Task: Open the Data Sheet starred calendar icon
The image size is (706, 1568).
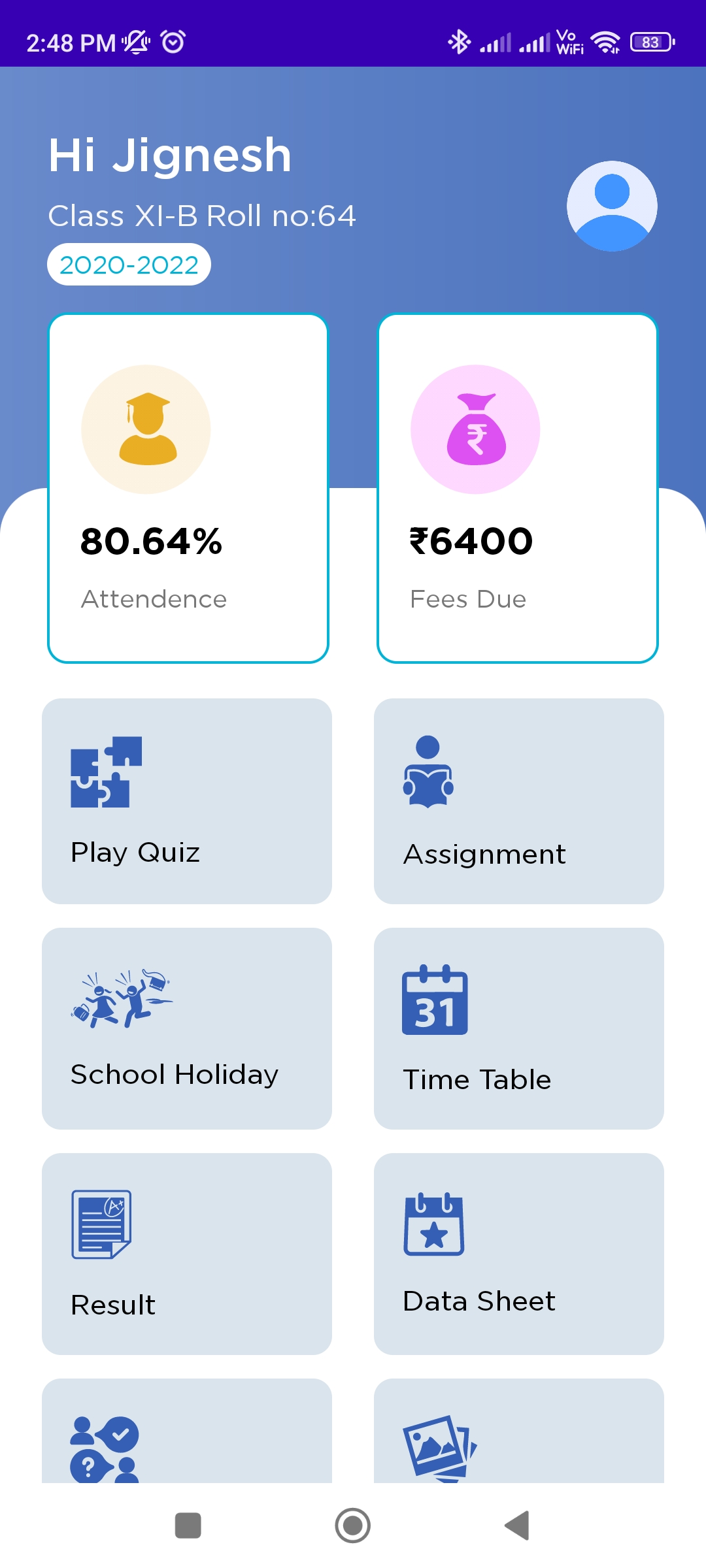Action: tap(435, 1225)
